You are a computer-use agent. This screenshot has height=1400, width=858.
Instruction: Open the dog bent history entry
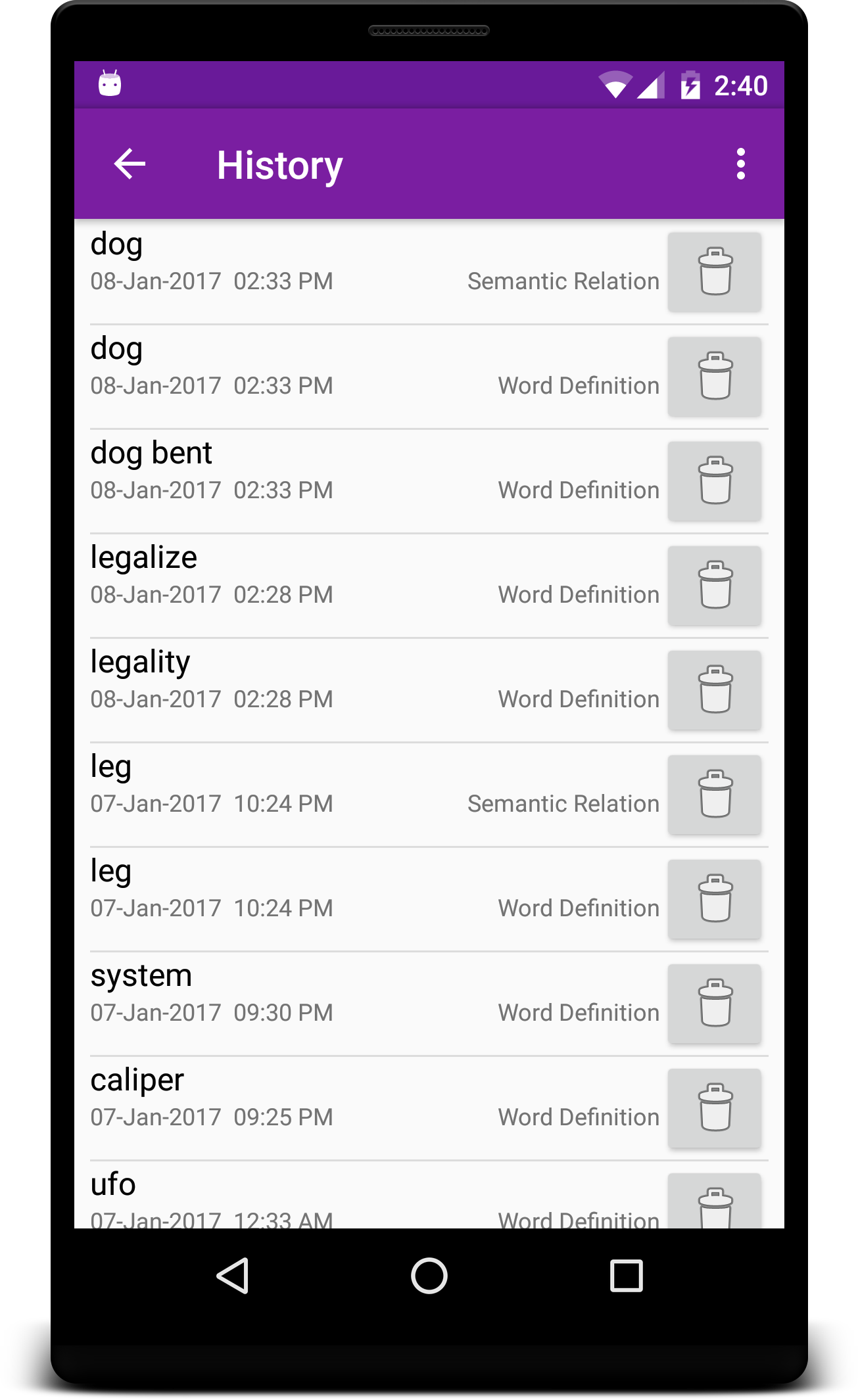click(x=375, y=481)
